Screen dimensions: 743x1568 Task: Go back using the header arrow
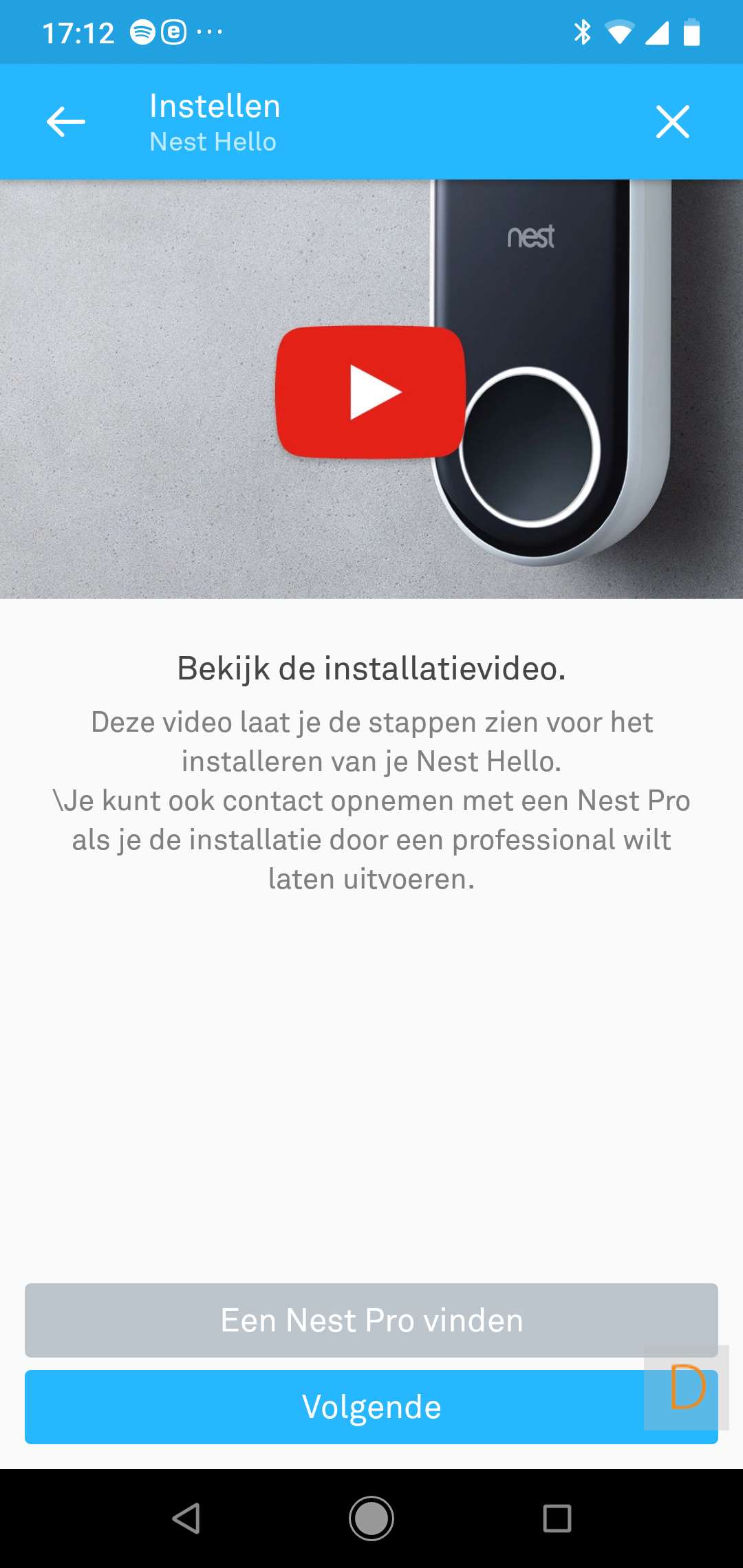(x=66, y=122)
